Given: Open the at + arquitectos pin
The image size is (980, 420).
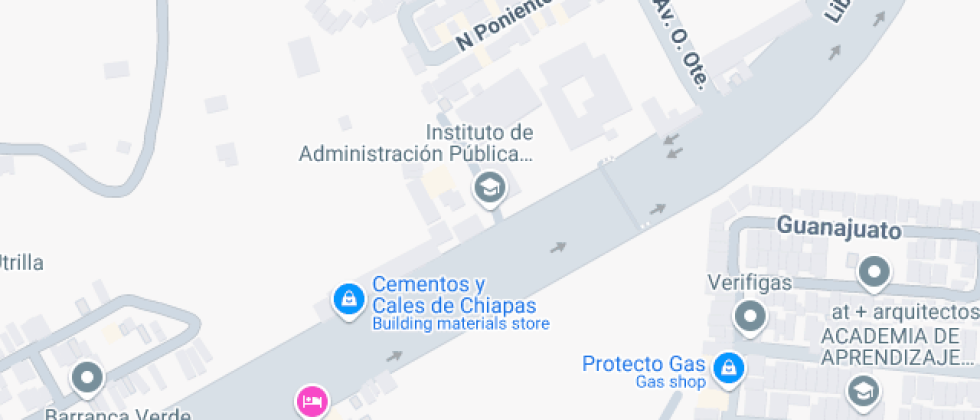Looking at the screenshot, I should [x=875, y=271].
